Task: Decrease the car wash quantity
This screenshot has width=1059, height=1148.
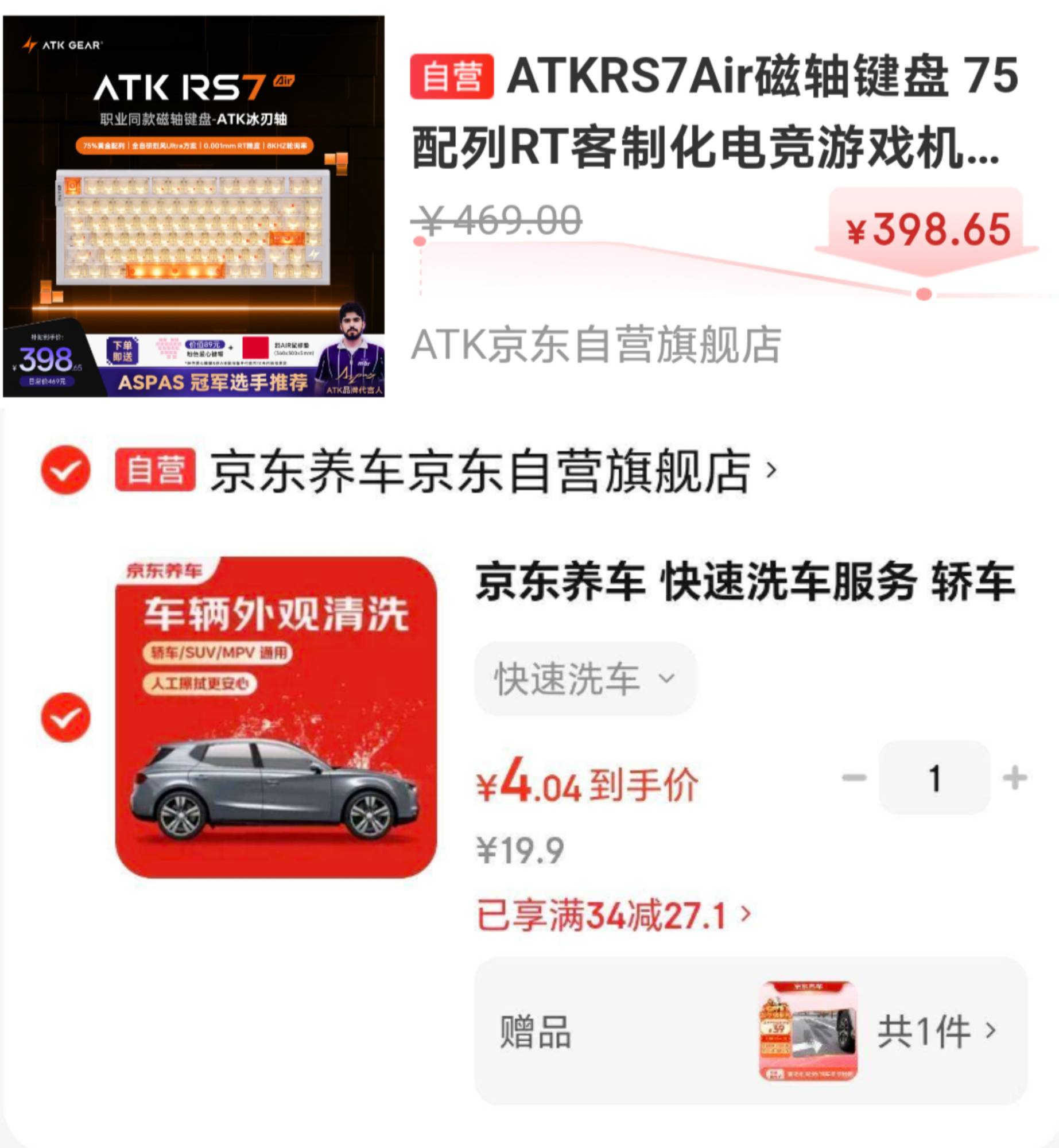Action: (x=854, y=778)
